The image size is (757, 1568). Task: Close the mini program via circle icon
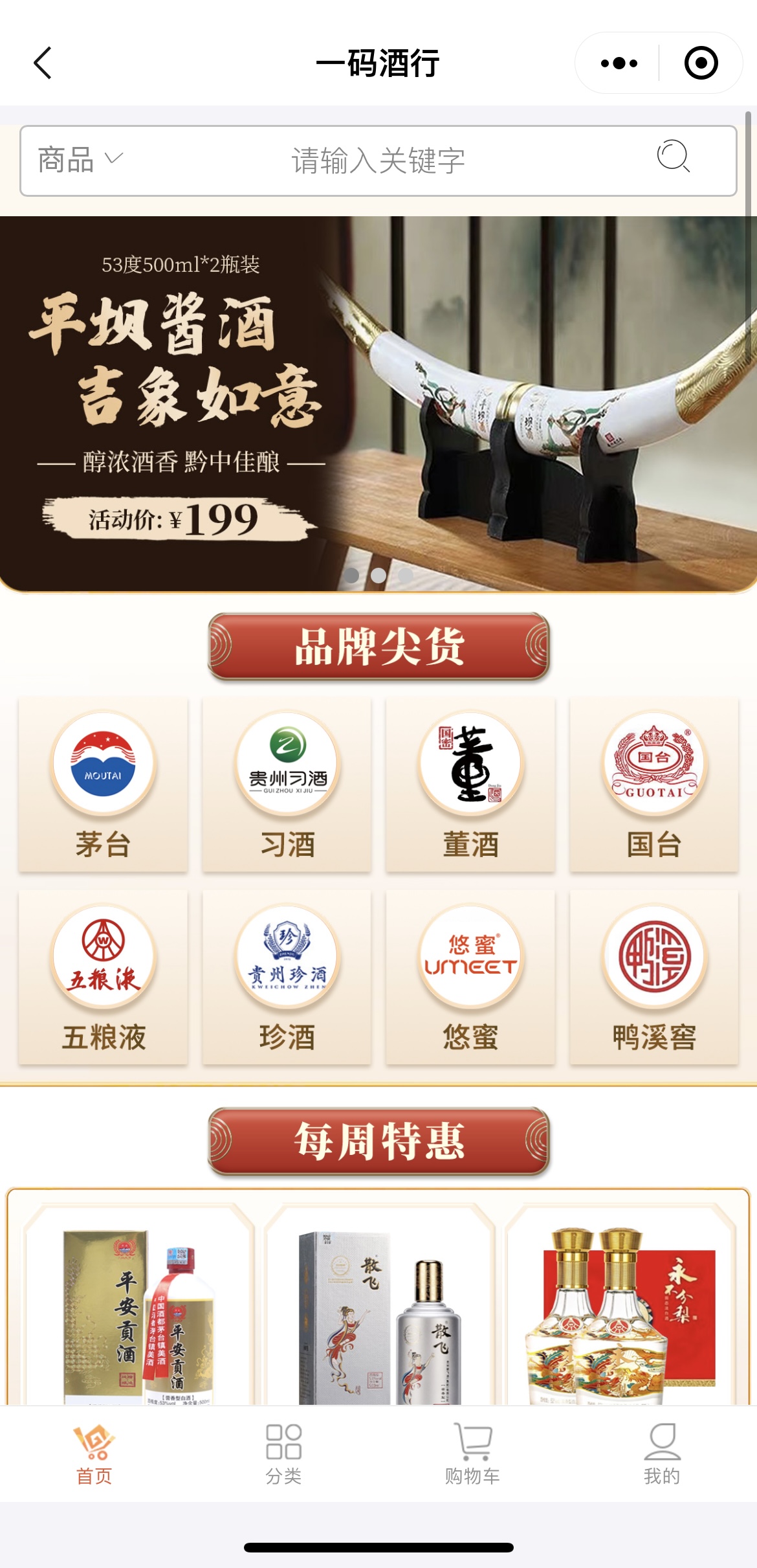coord(701,63)
